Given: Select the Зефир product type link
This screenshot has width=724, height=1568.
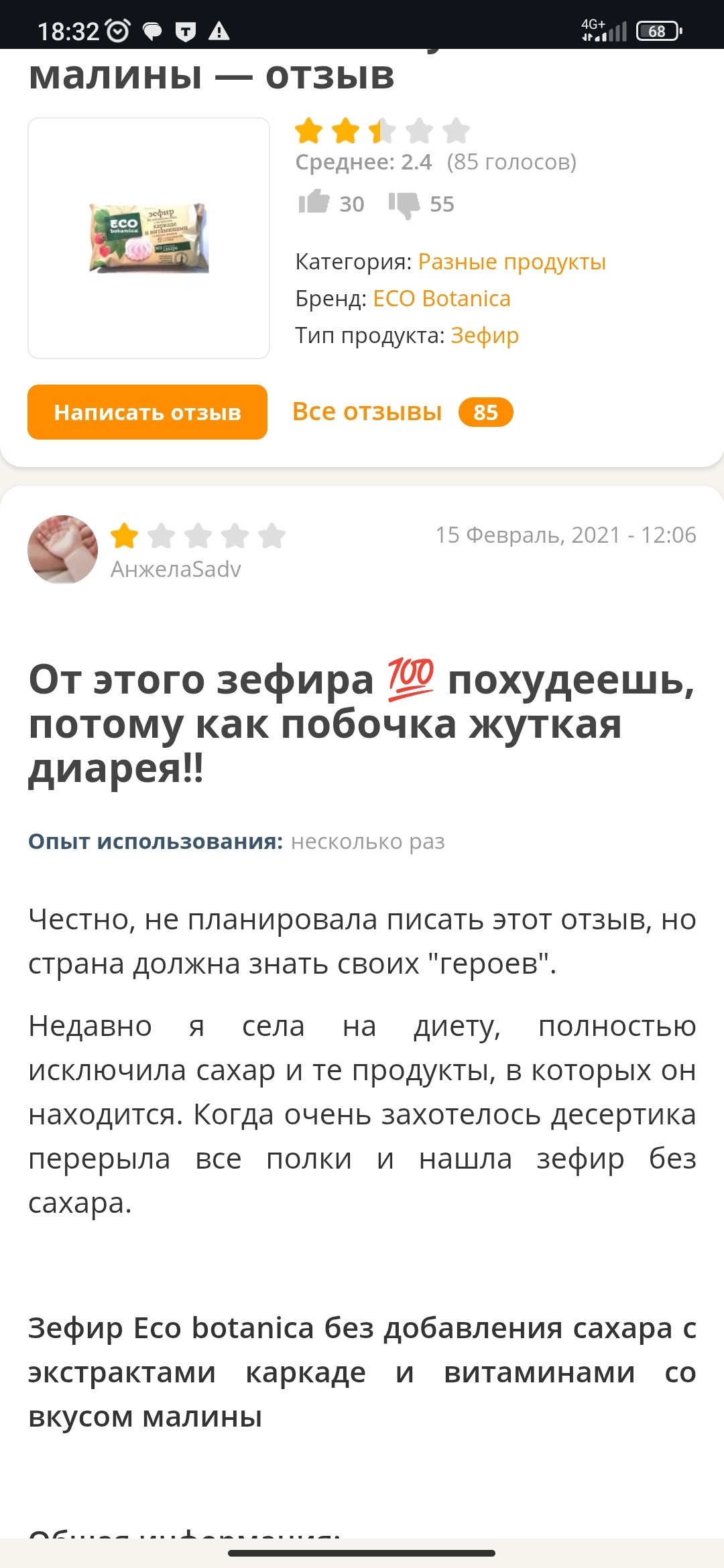Looking at the screenshot, I should pyautogui.click(x=485, y=336).
